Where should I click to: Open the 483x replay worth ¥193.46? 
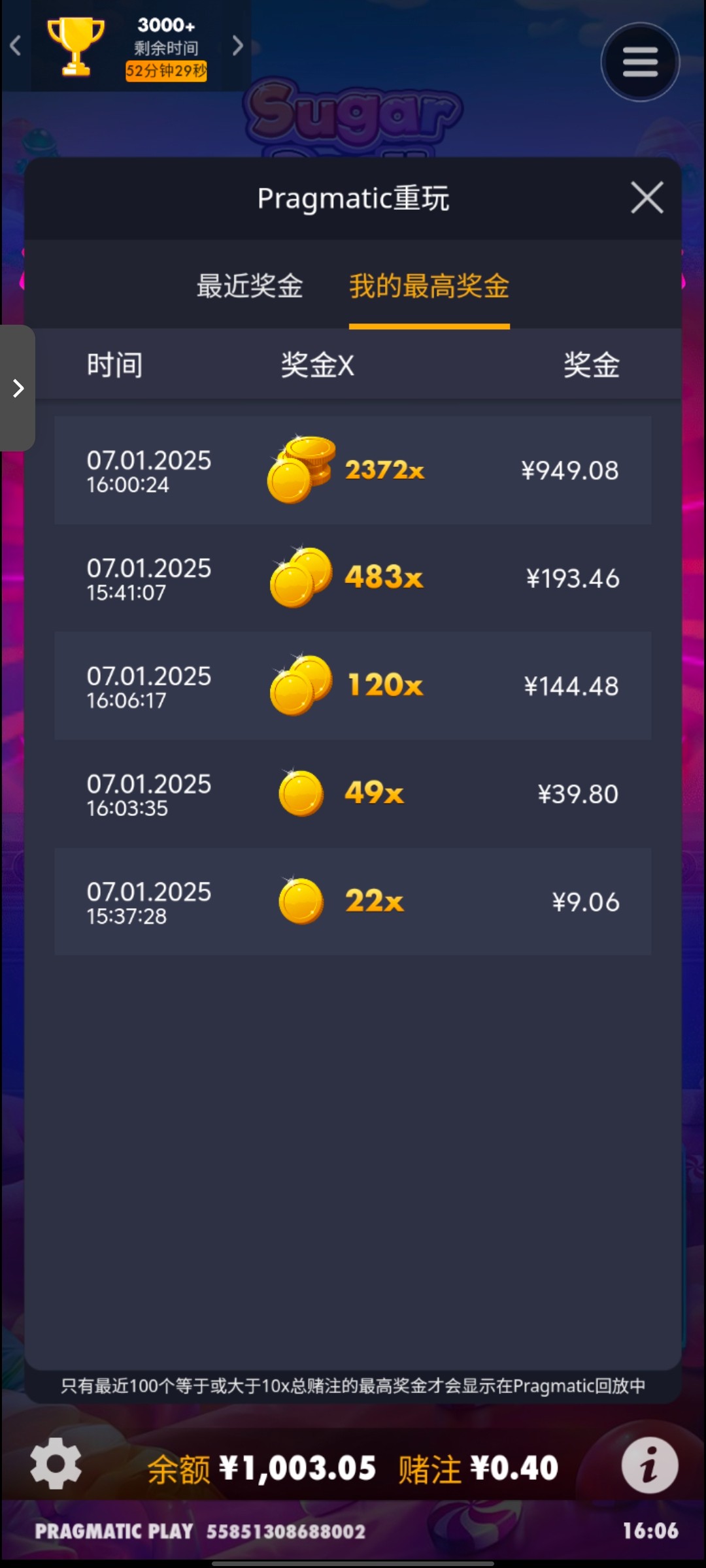pos(353,578)
